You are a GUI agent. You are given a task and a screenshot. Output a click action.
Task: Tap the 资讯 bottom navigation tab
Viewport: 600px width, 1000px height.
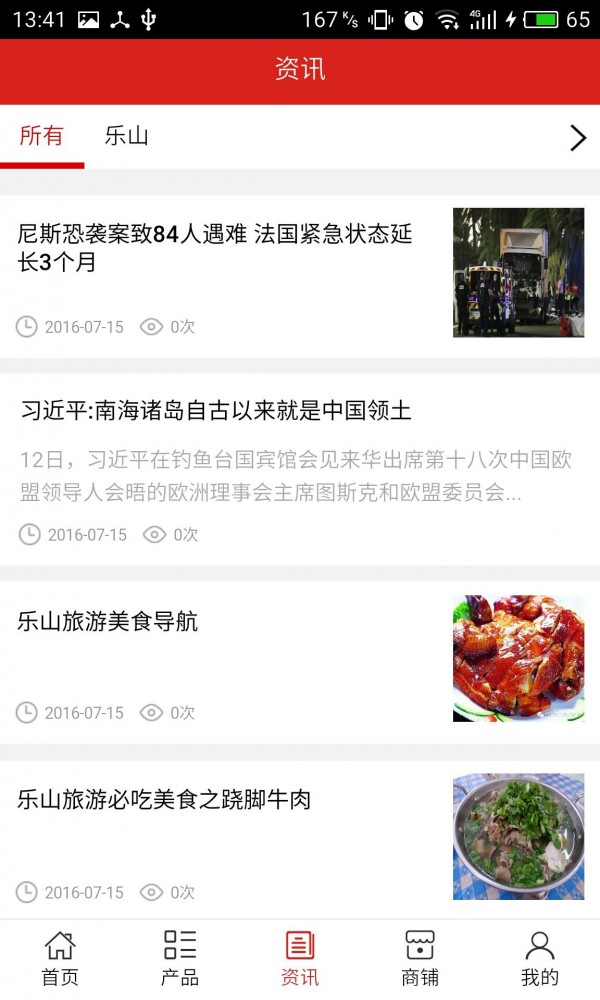(x=300, y=958)
